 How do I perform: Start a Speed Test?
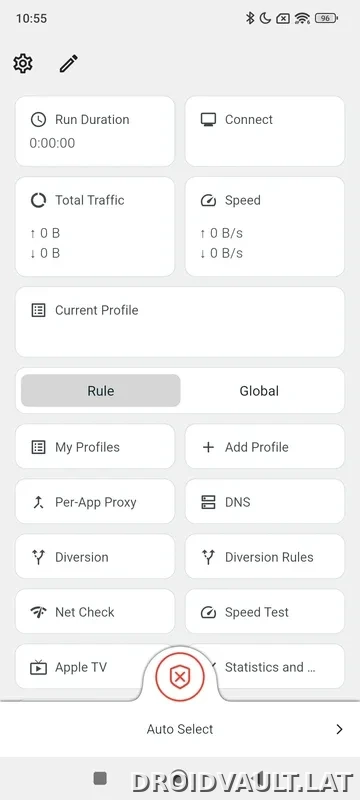click(x=265, y=612)
